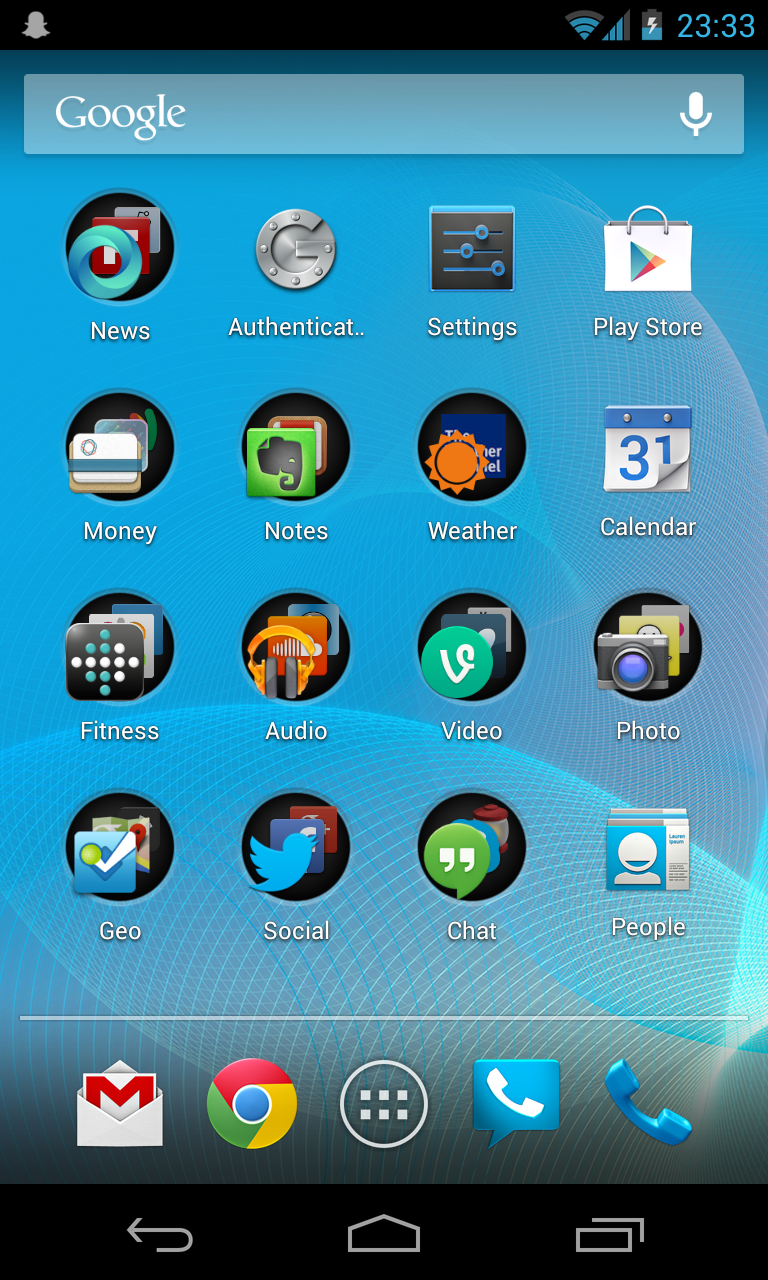Go to the home screen

pos(384,1234)
